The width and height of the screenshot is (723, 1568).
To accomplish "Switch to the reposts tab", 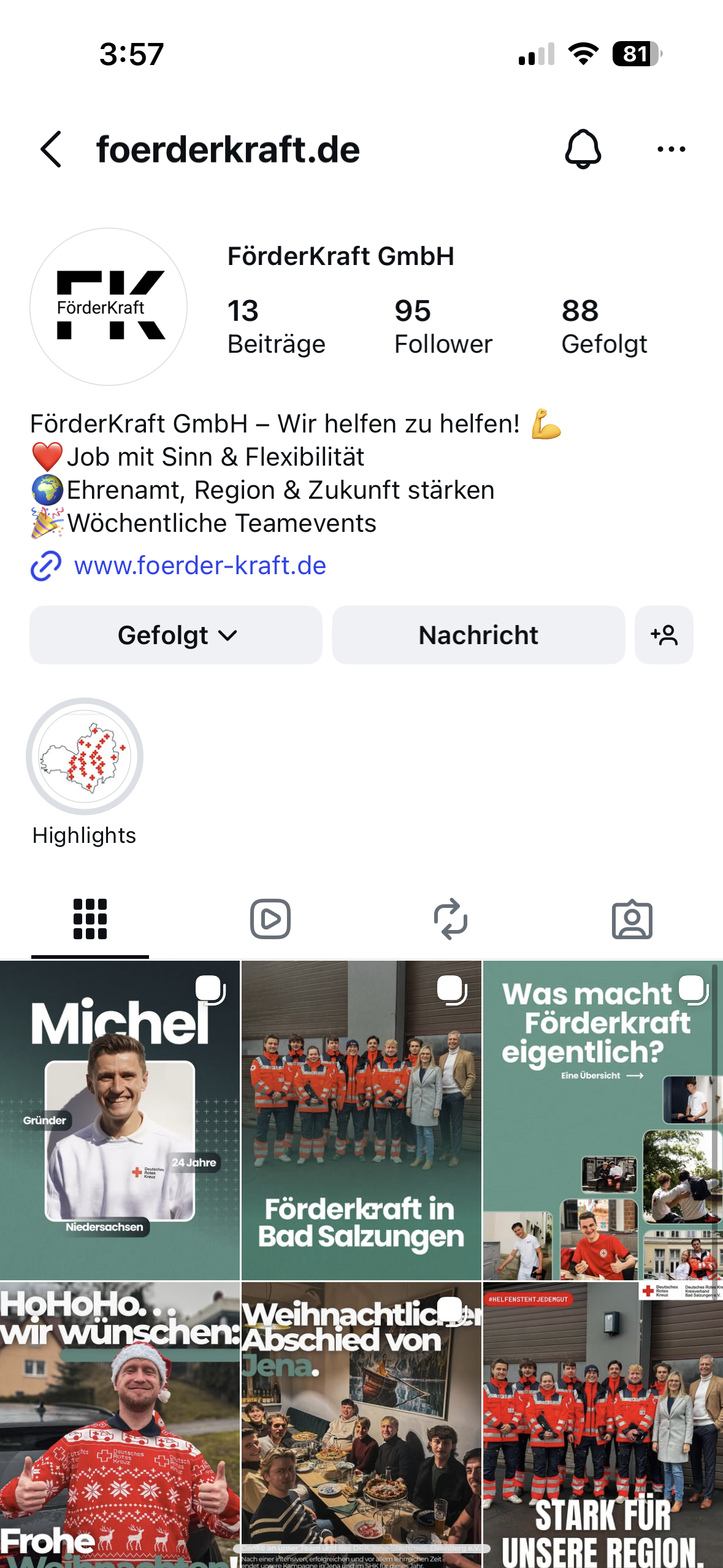I will [451, 919].
